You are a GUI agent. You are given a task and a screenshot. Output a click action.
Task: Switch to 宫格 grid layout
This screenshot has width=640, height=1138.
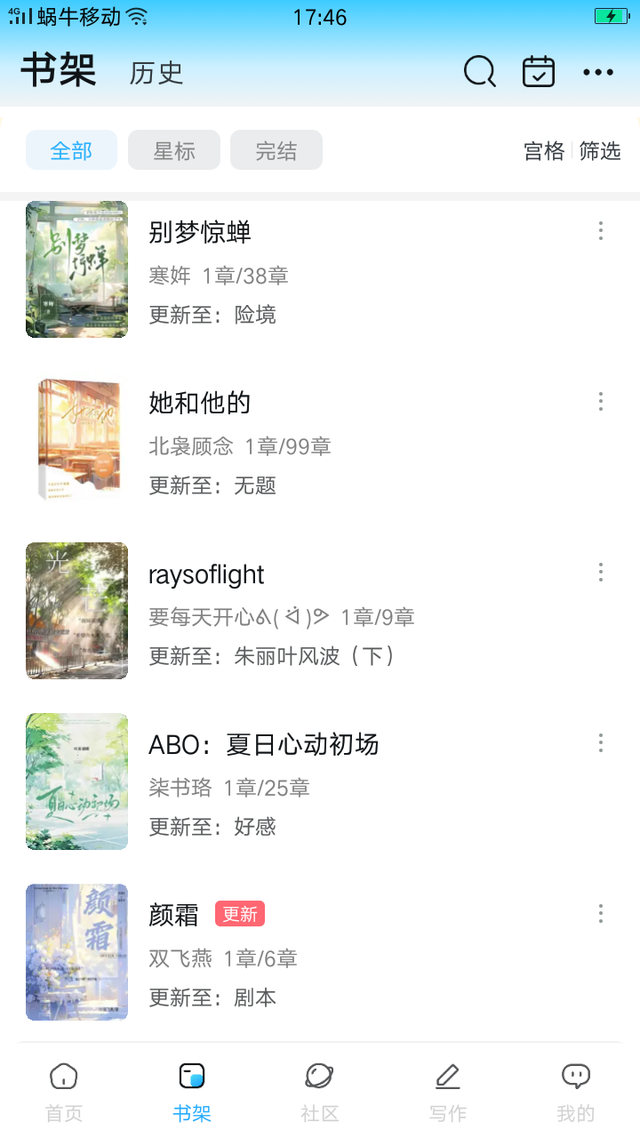click(544, 151)
